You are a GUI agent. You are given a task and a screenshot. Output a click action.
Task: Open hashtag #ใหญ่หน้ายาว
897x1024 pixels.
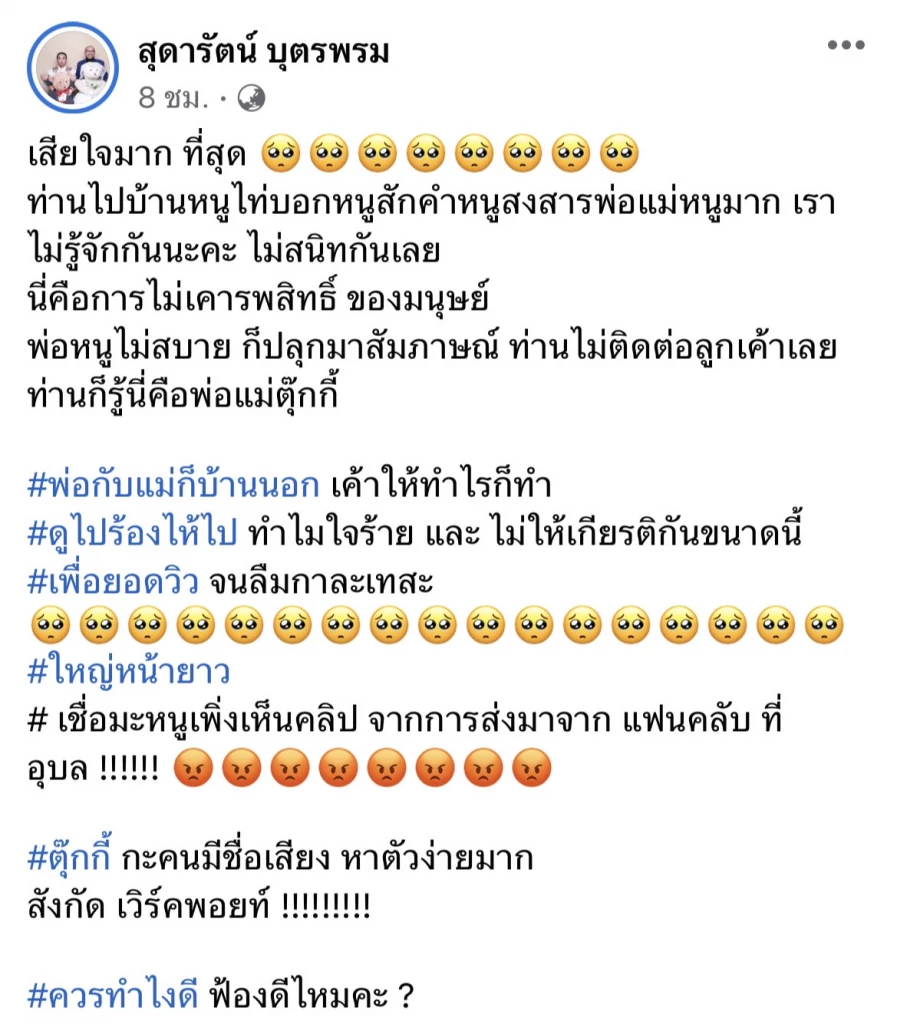pos(130,674)
